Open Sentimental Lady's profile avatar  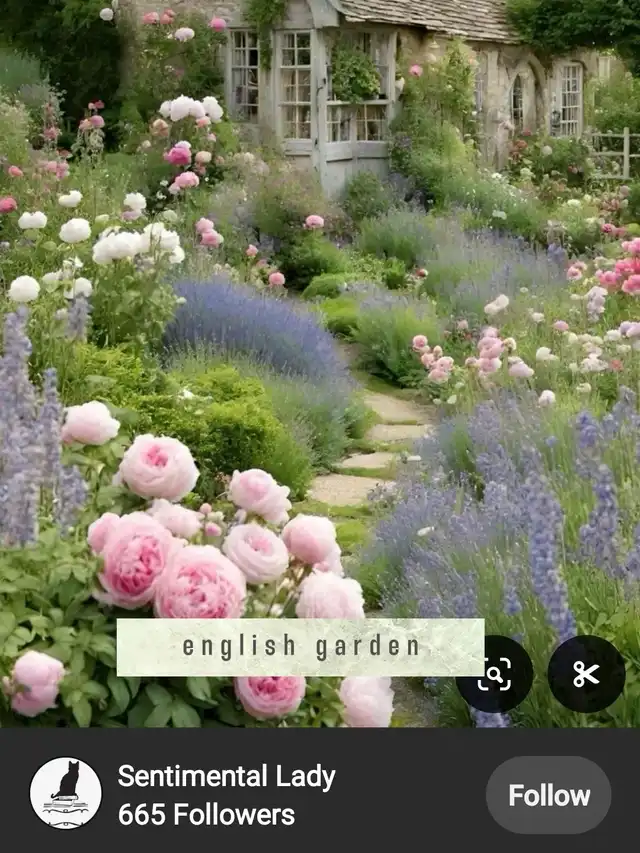click(66, 793)
